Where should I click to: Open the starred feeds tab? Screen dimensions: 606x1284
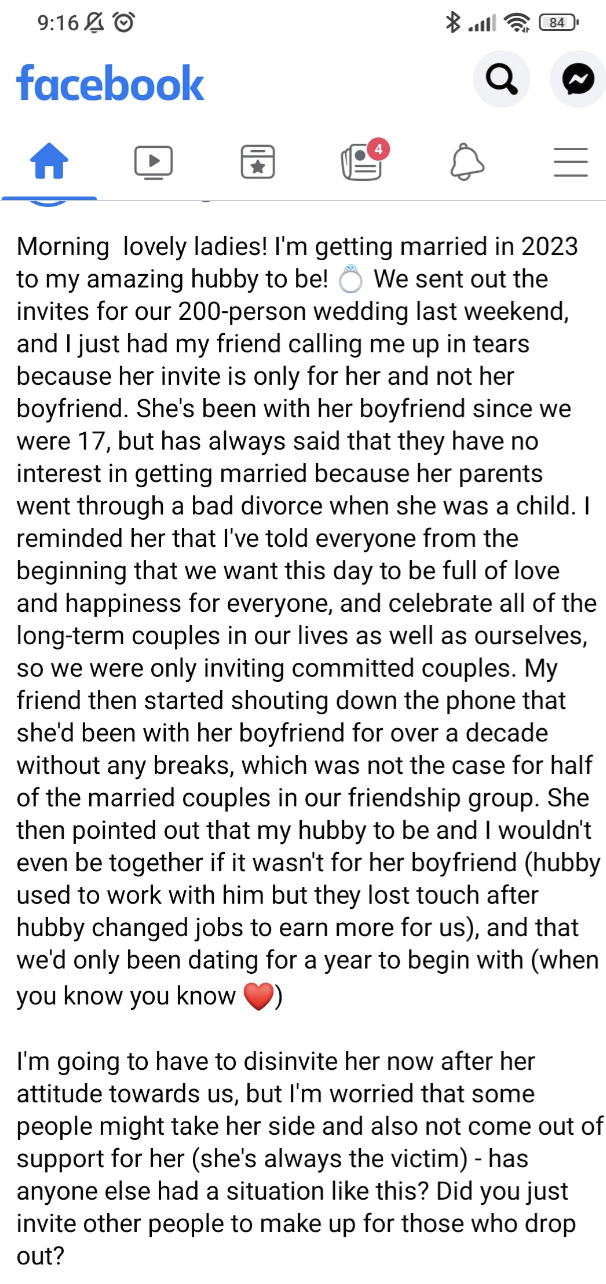coord(258,161)
